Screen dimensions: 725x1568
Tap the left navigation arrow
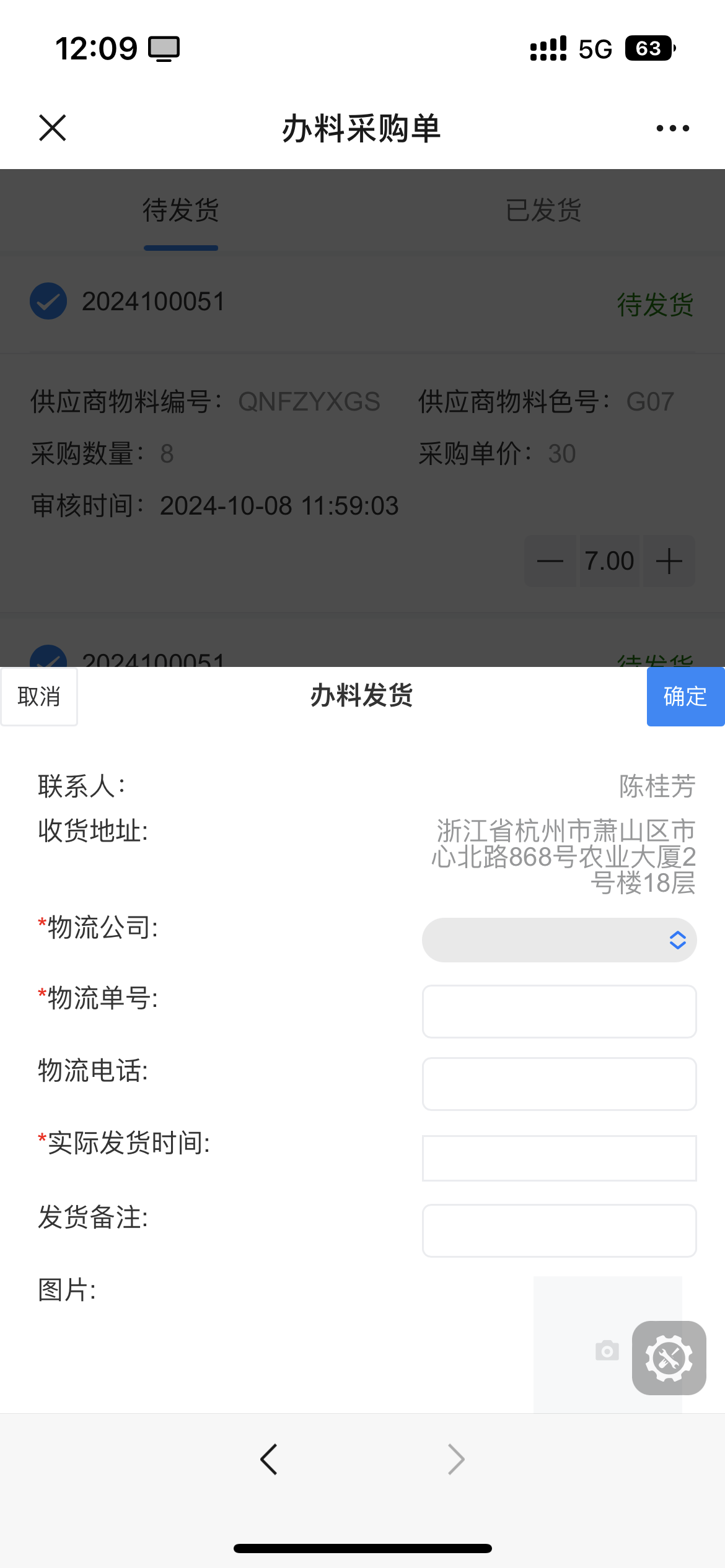(269, 1460)
